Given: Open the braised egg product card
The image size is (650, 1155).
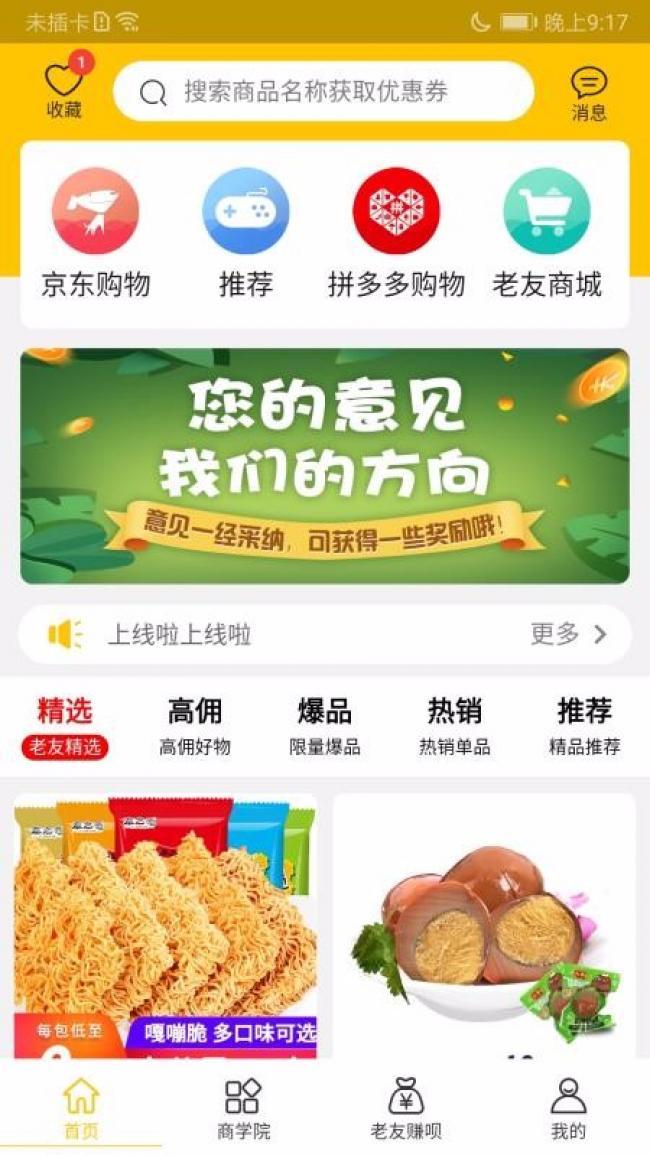Looking at the screenshot, I should [484, 926].
